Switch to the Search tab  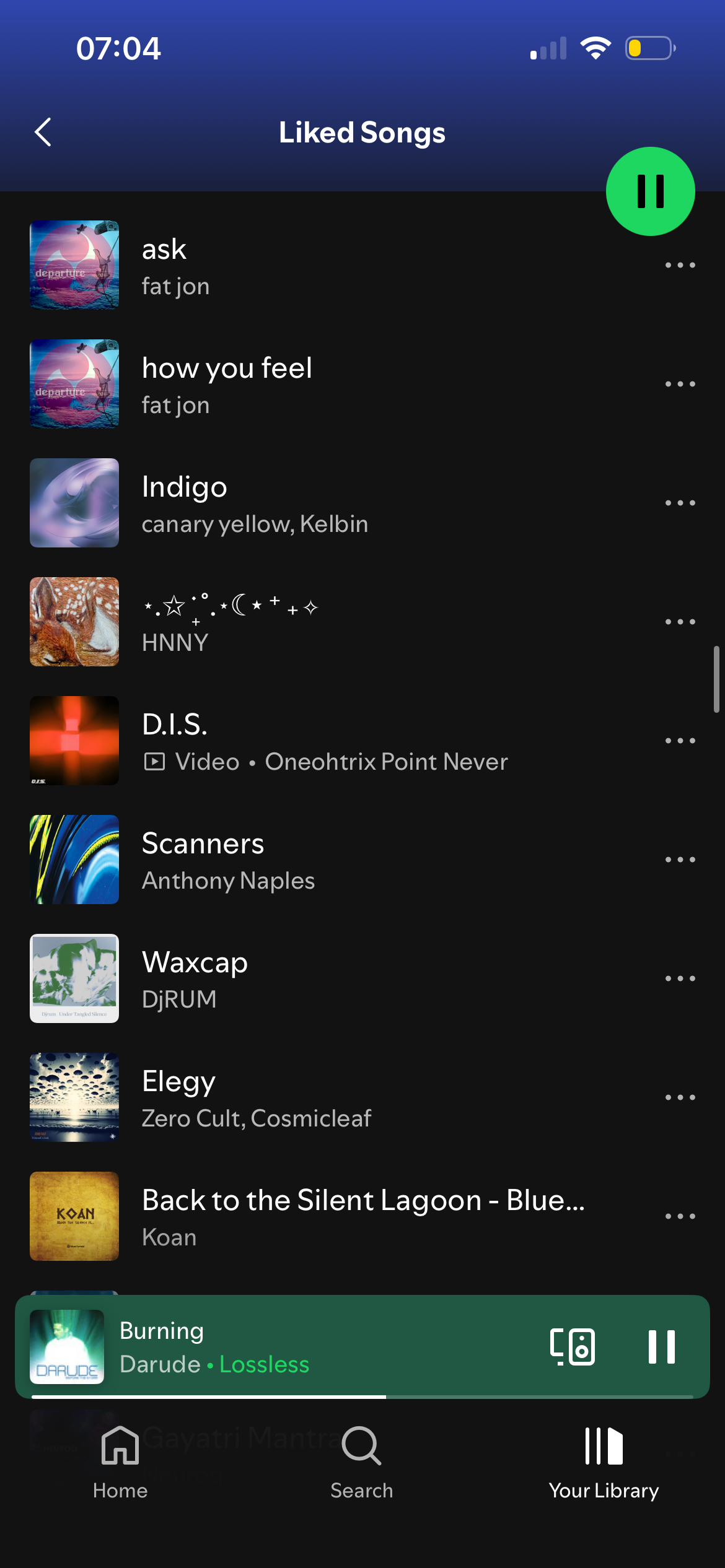point(362,1462)
